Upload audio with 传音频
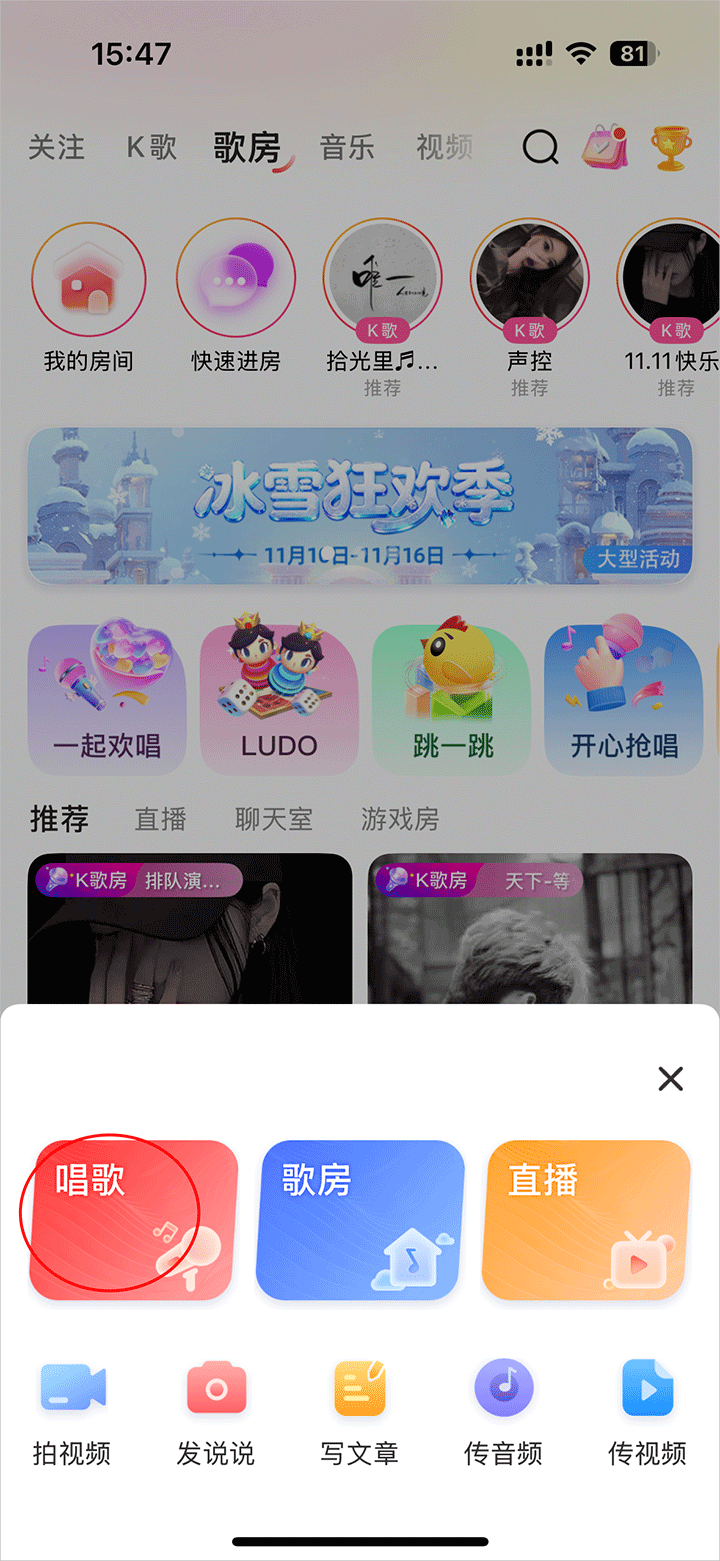Image resolution: width=720 pixels, height=1561 pixels. click(x=503, y=1412)
